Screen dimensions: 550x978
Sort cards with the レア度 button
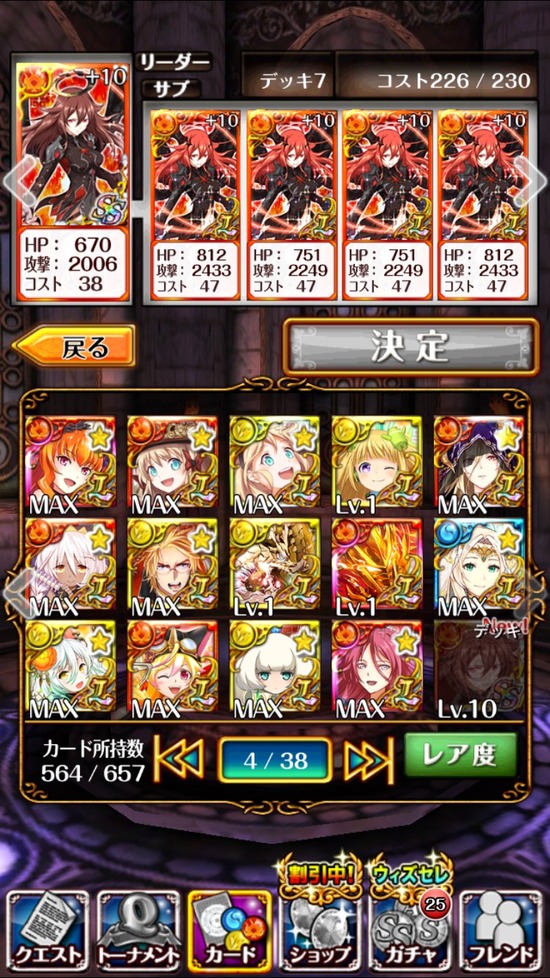461,755
